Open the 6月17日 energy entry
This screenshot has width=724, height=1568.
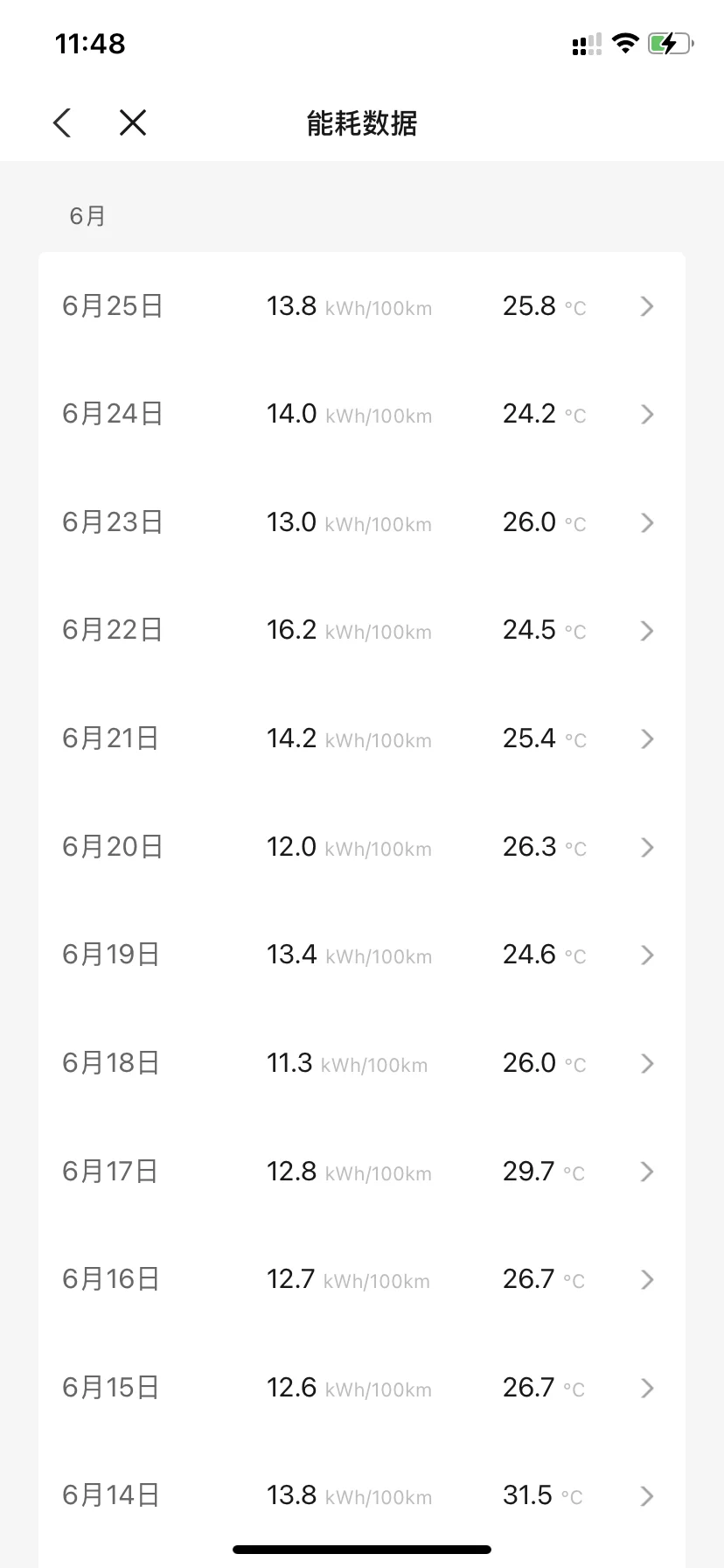point(362,1171)
